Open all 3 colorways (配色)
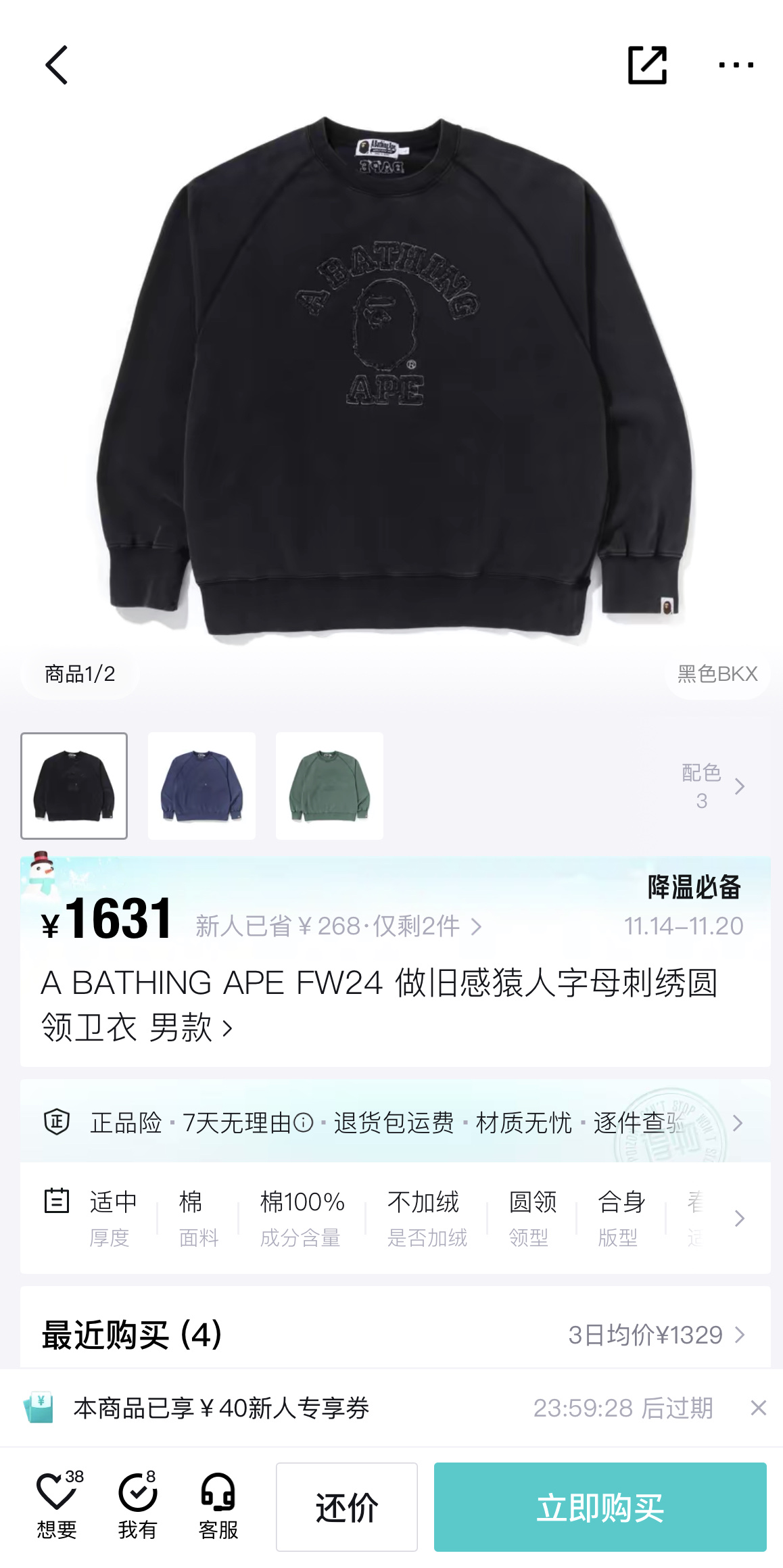The height and width of the screenshot is (1568, 783). pyautogui.click(x=713, y=786)
